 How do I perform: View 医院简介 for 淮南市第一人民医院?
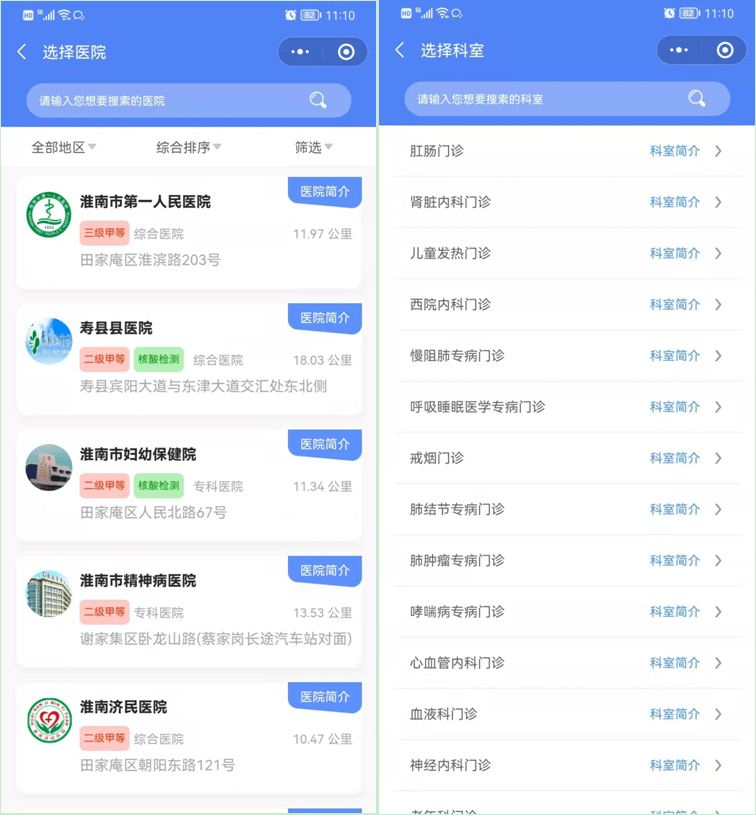pyautogui.click(x=324, y=191)
